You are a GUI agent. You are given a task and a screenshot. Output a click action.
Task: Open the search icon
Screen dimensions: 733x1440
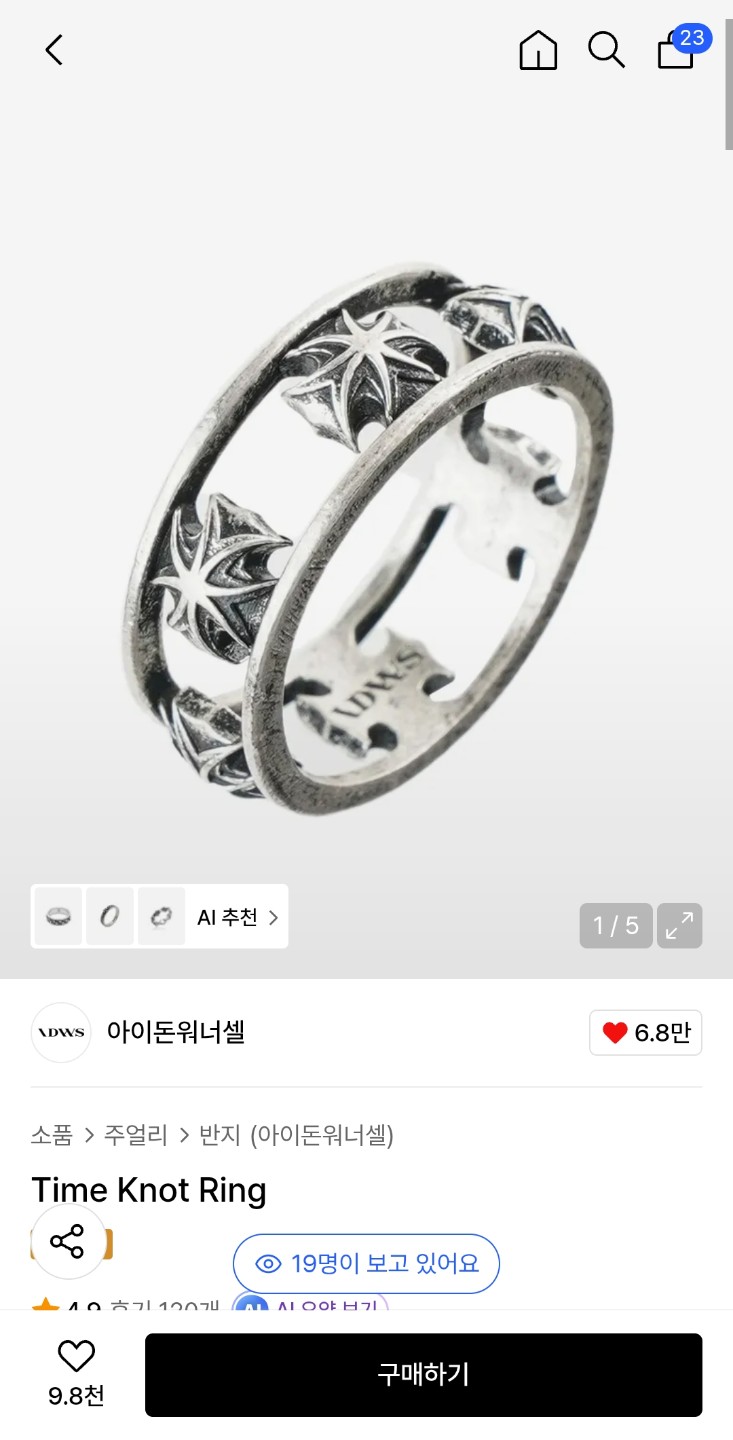(x=606, y=50)
